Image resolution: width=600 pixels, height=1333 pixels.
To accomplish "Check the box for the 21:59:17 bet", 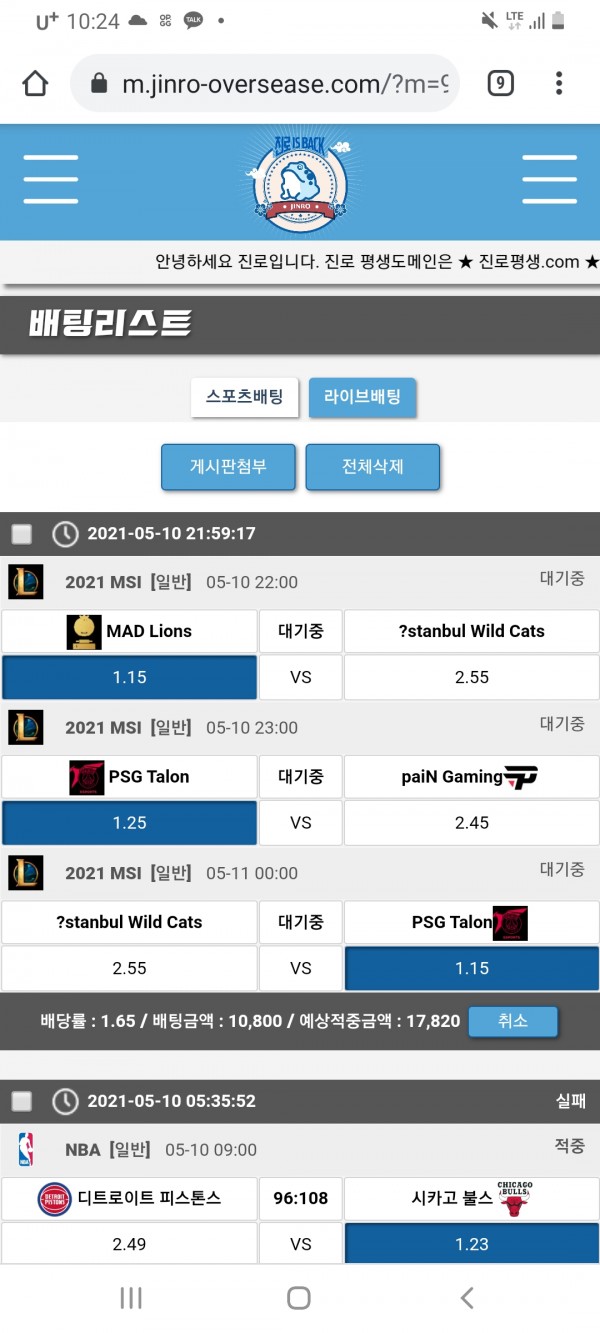I will [22, 534].
